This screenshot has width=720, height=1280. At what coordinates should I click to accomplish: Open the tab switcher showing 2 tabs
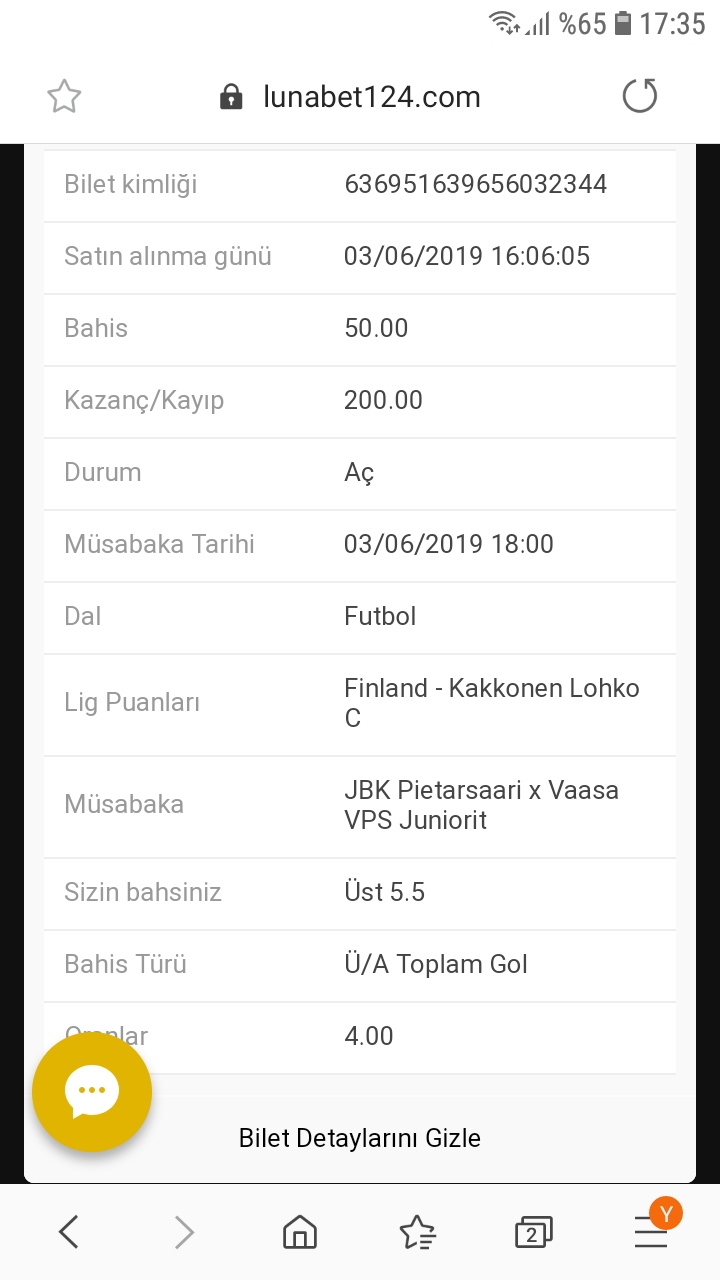tap(533, 1232)
